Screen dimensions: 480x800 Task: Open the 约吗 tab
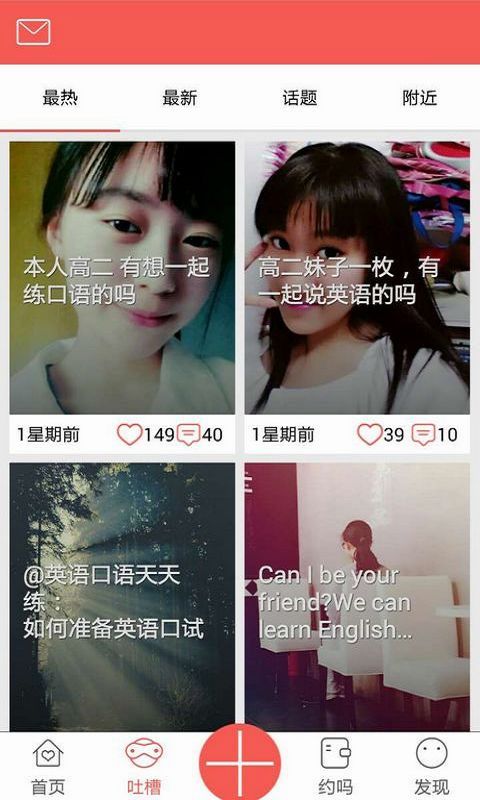336,766
